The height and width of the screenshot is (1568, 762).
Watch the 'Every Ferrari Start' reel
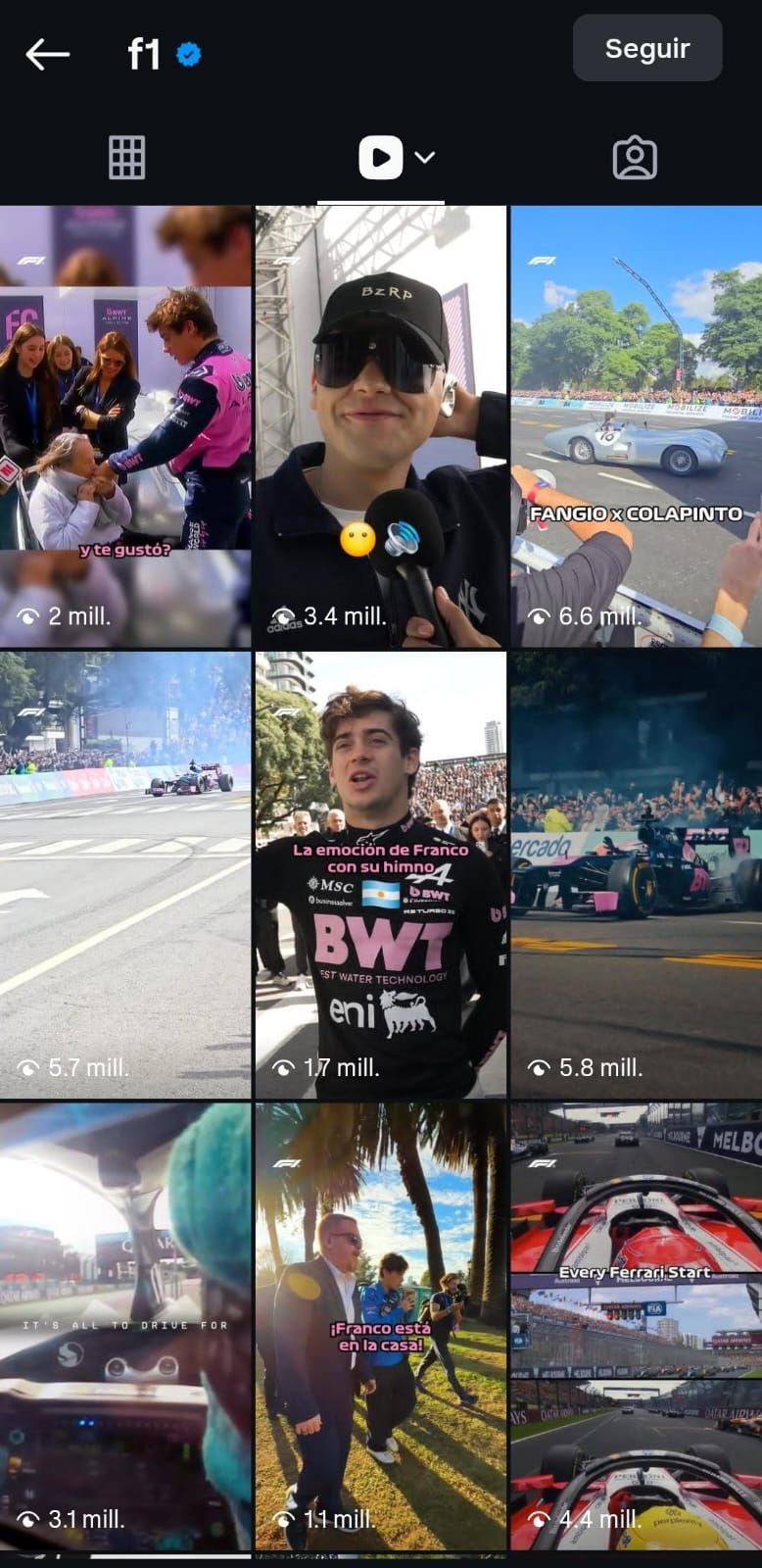(636, 1325)
